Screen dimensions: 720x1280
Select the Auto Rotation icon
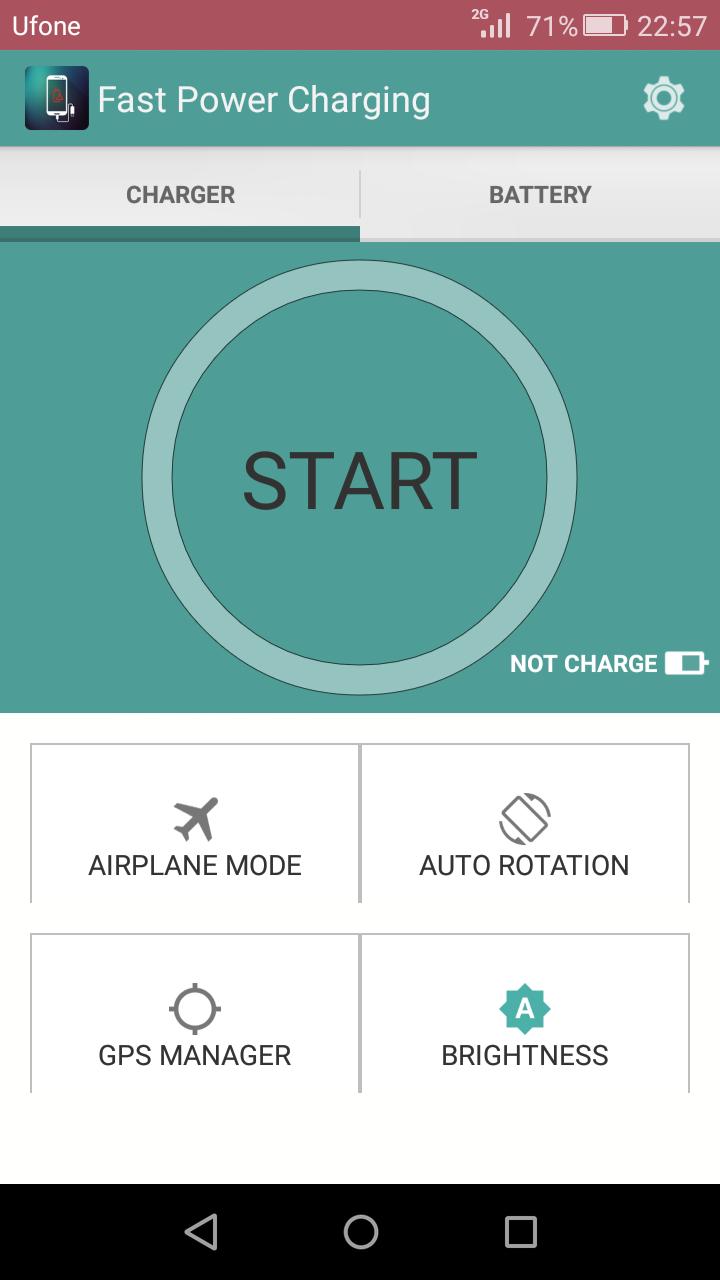[524, 817]
